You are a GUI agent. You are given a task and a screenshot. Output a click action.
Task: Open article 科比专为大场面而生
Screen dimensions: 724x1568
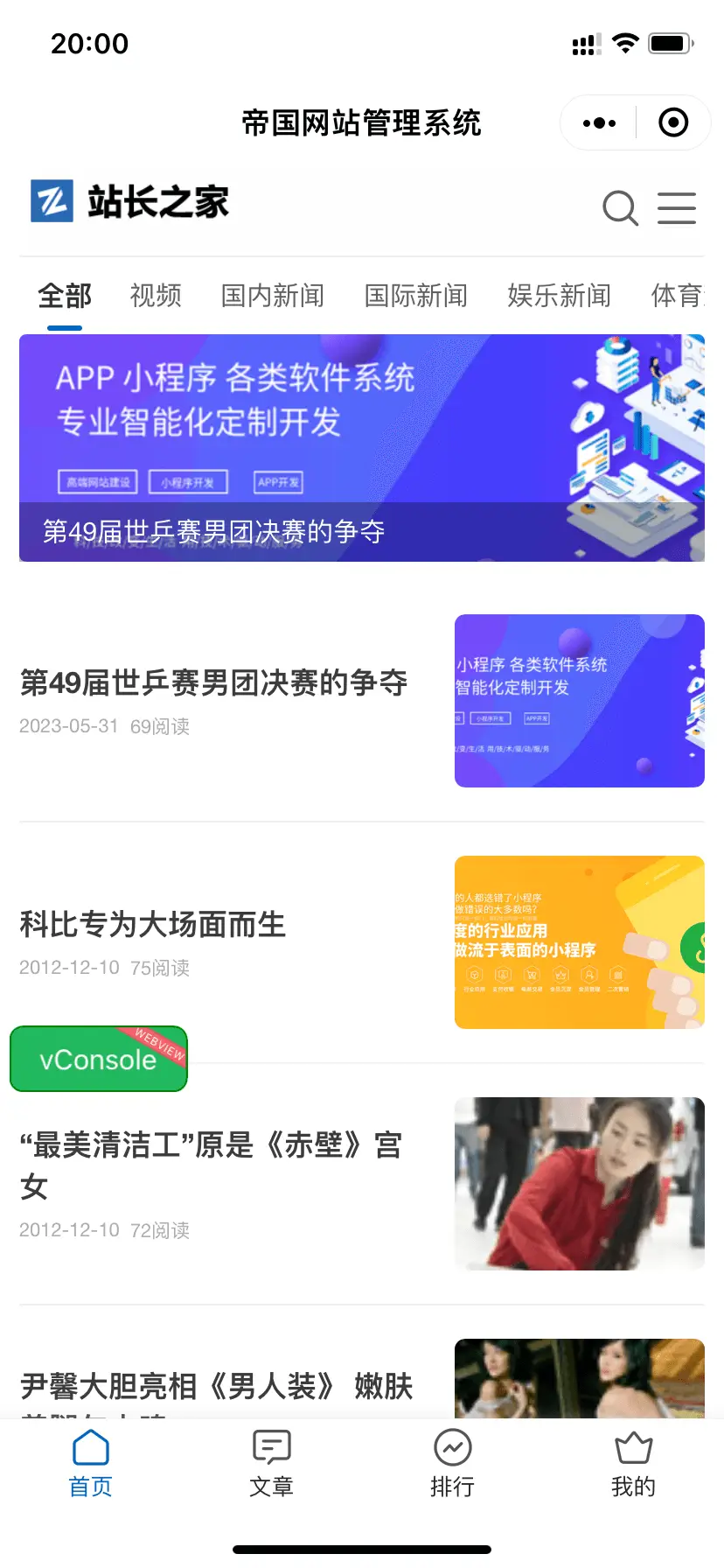(x=153, y=925)
